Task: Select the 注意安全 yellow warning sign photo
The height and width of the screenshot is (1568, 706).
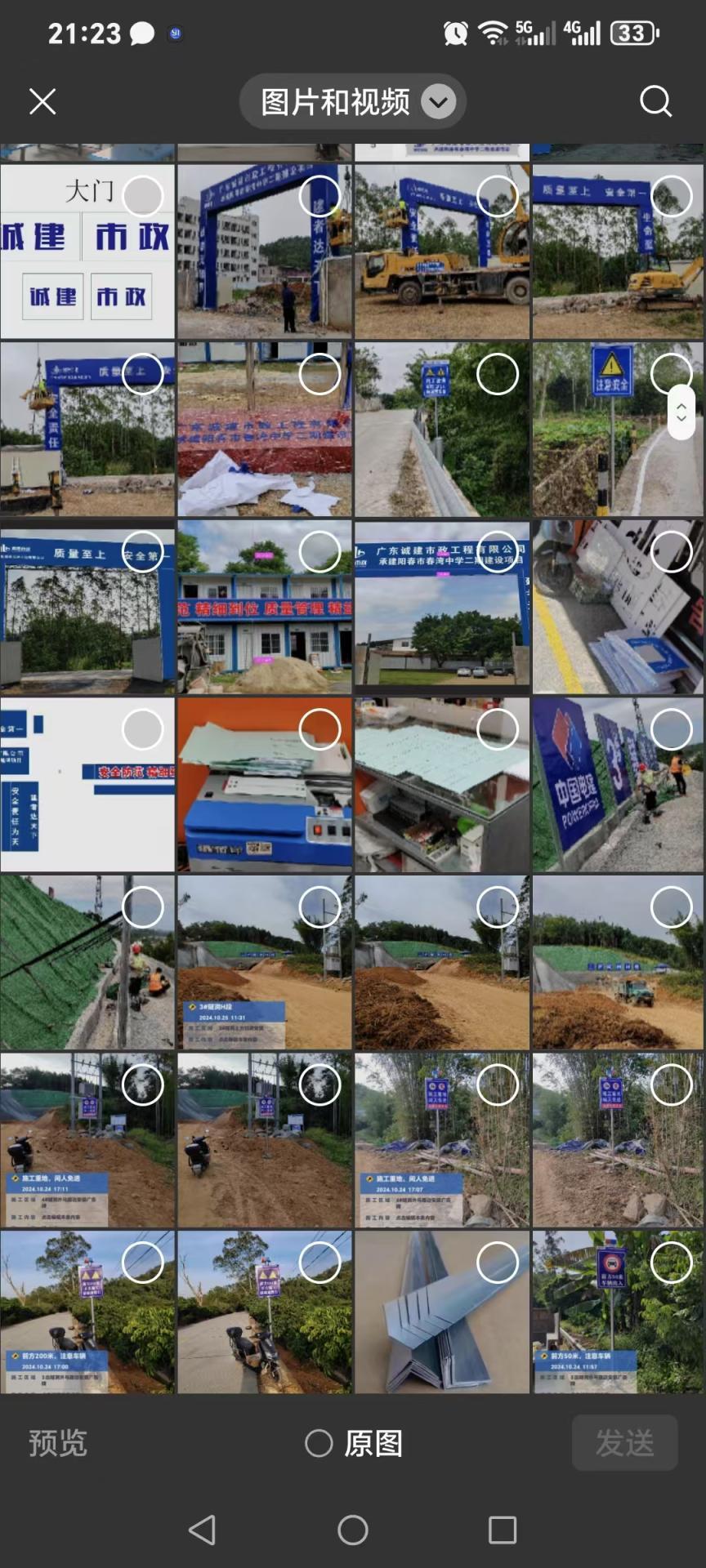Action: [x=671, y=374]
